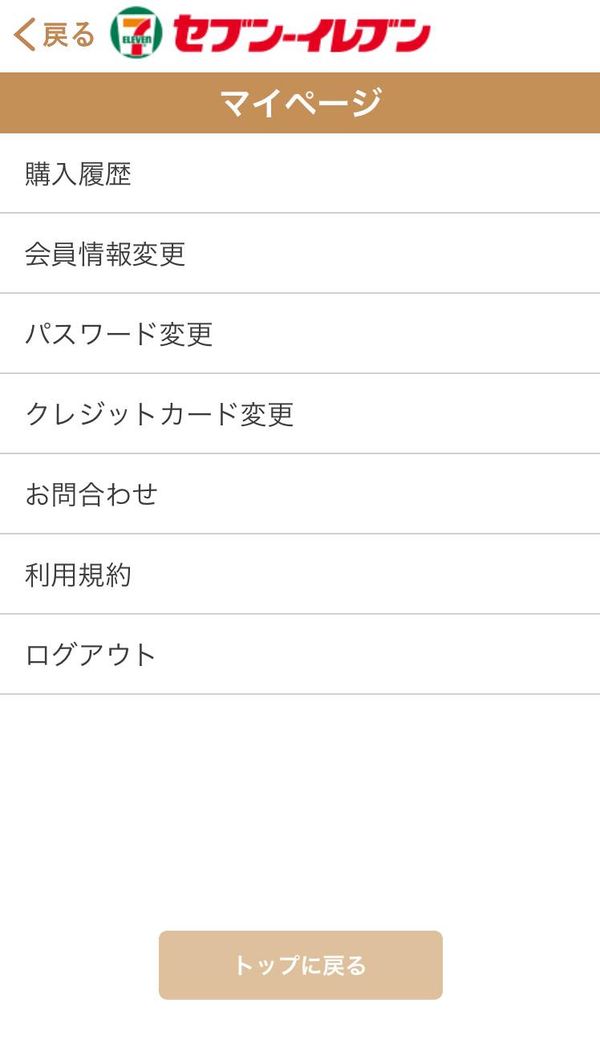Open クレジットカード変更 credit card settings
This screenshot has width=600, height=1040.
[x=300, y=414]
